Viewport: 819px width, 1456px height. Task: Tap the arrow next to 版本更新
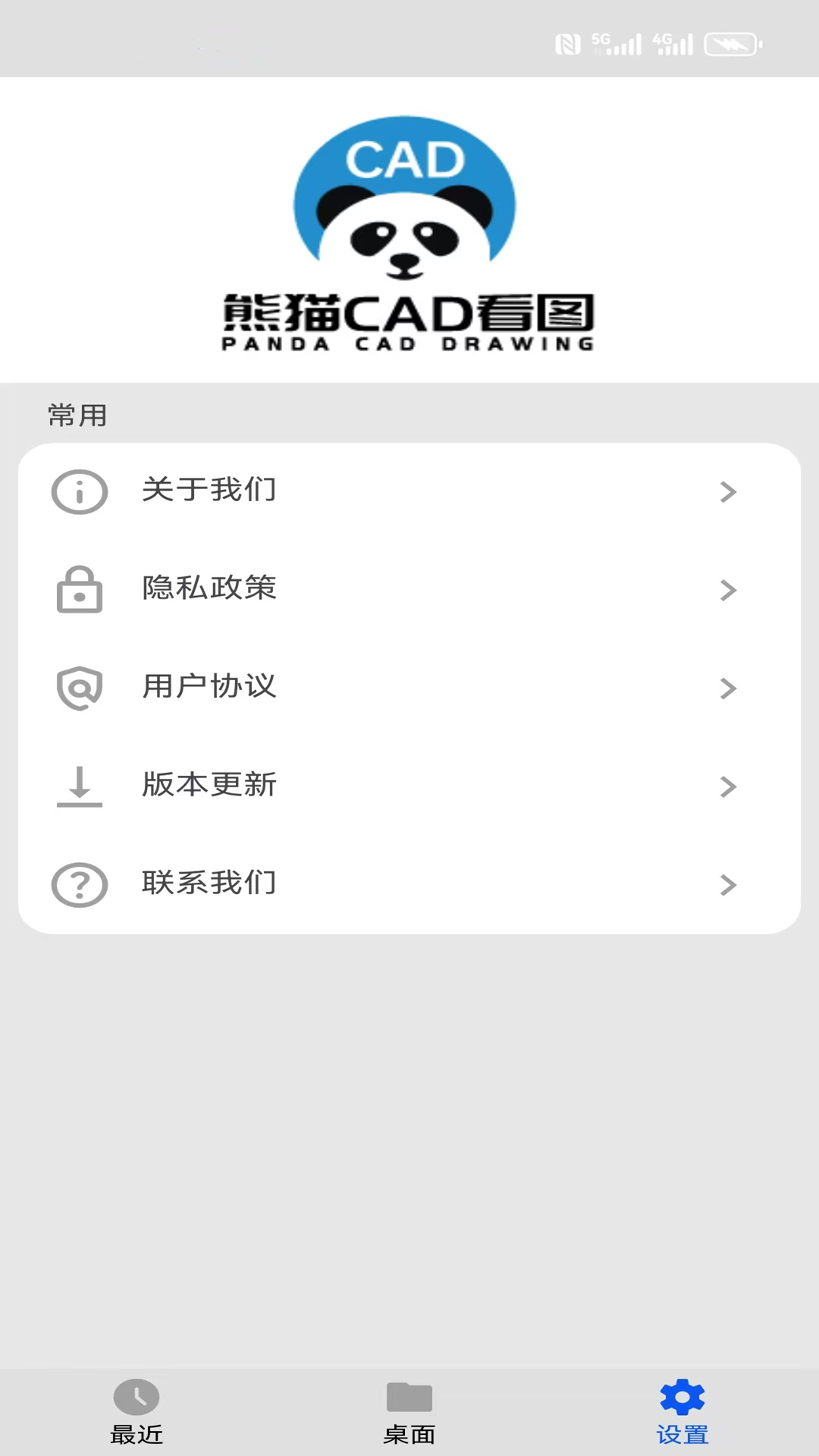[729, 786]
